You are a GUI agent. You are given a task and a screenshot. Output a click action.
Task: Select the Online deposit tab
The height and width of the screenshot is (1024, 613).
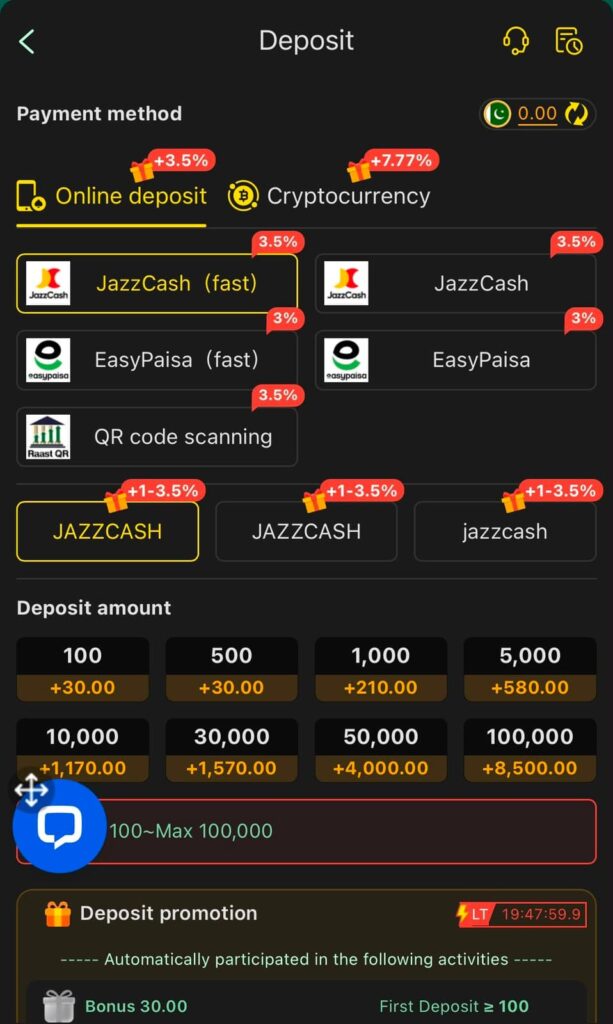tap(112, 196)
